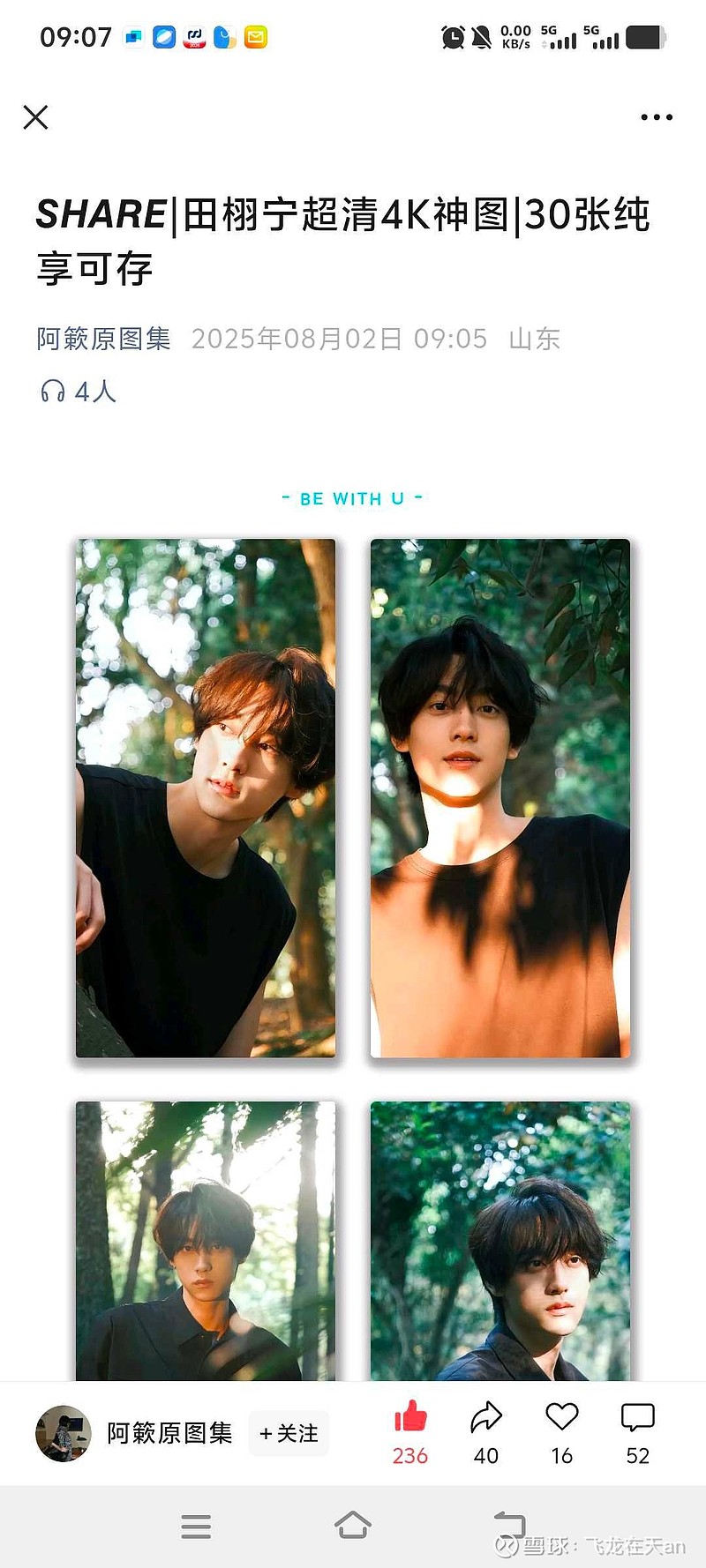The height and width of the screenshot is (1568, 706).
Task: Follow 阿簌原图集 with the +关注 button
Action: pyautogui.click(x=289, y=1433)
